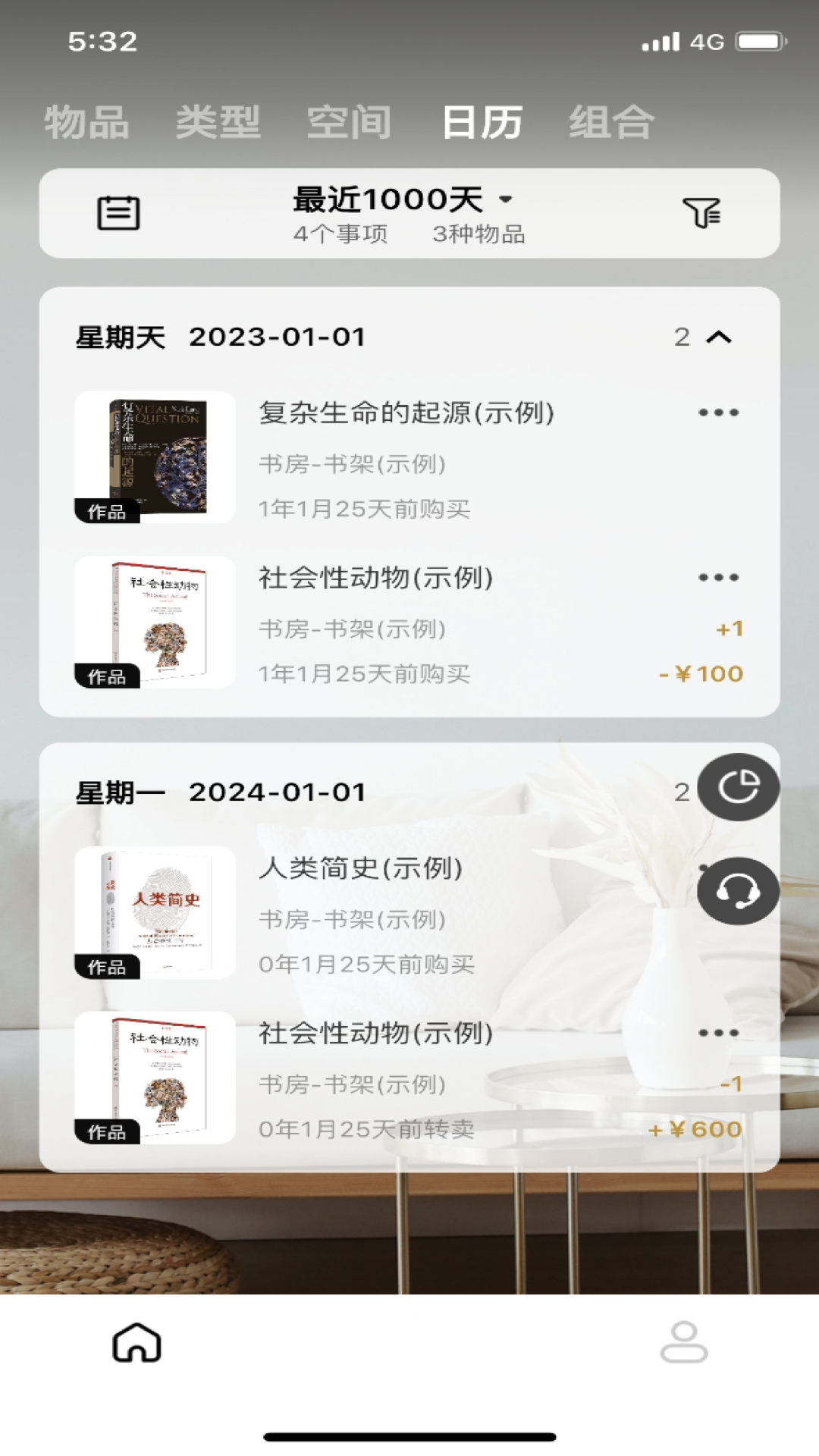Open the 最近1000天 date range dropdown
The image size is (819, 1456).
point(403,200)
